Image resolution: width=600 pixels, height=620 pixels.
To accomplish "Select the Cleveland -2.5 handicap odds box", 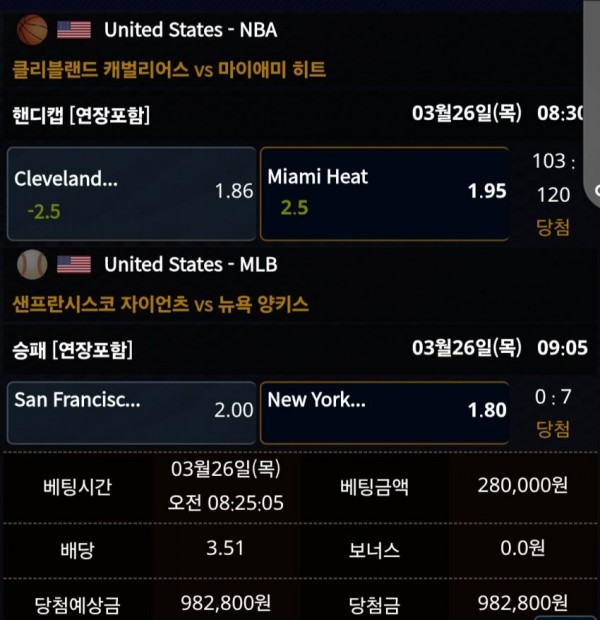I will click(132, 193).
